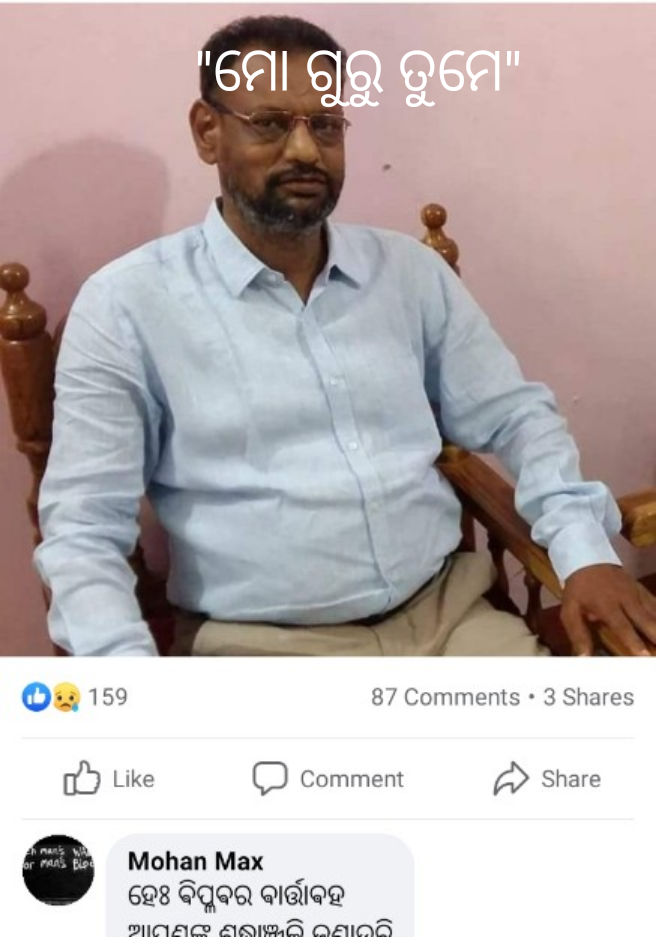Open the 87 Comments link
Viewport: 656px width, 937px height.
pos(445,697)
